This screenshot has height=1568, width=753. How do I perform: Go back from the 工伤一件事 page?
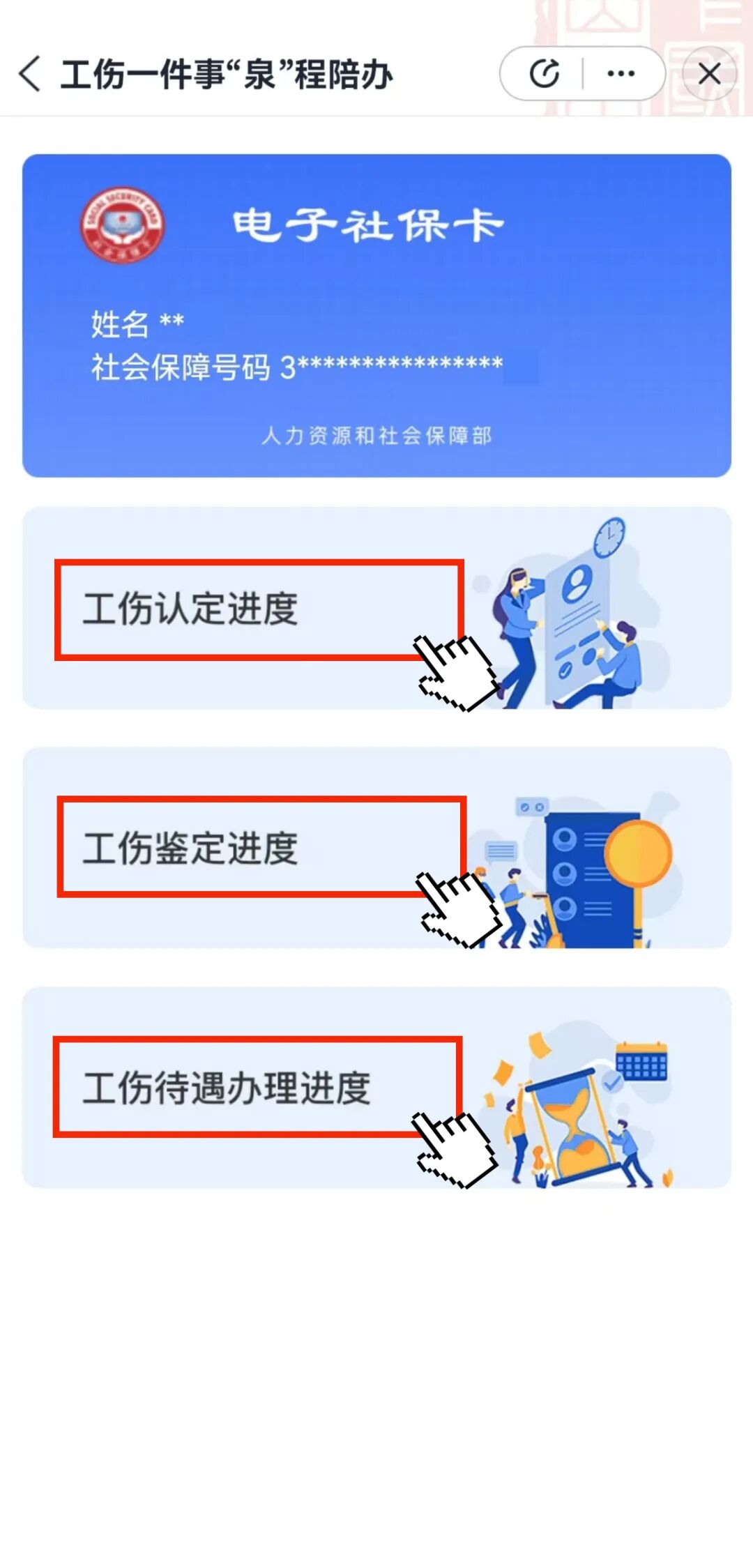point(31,74)
